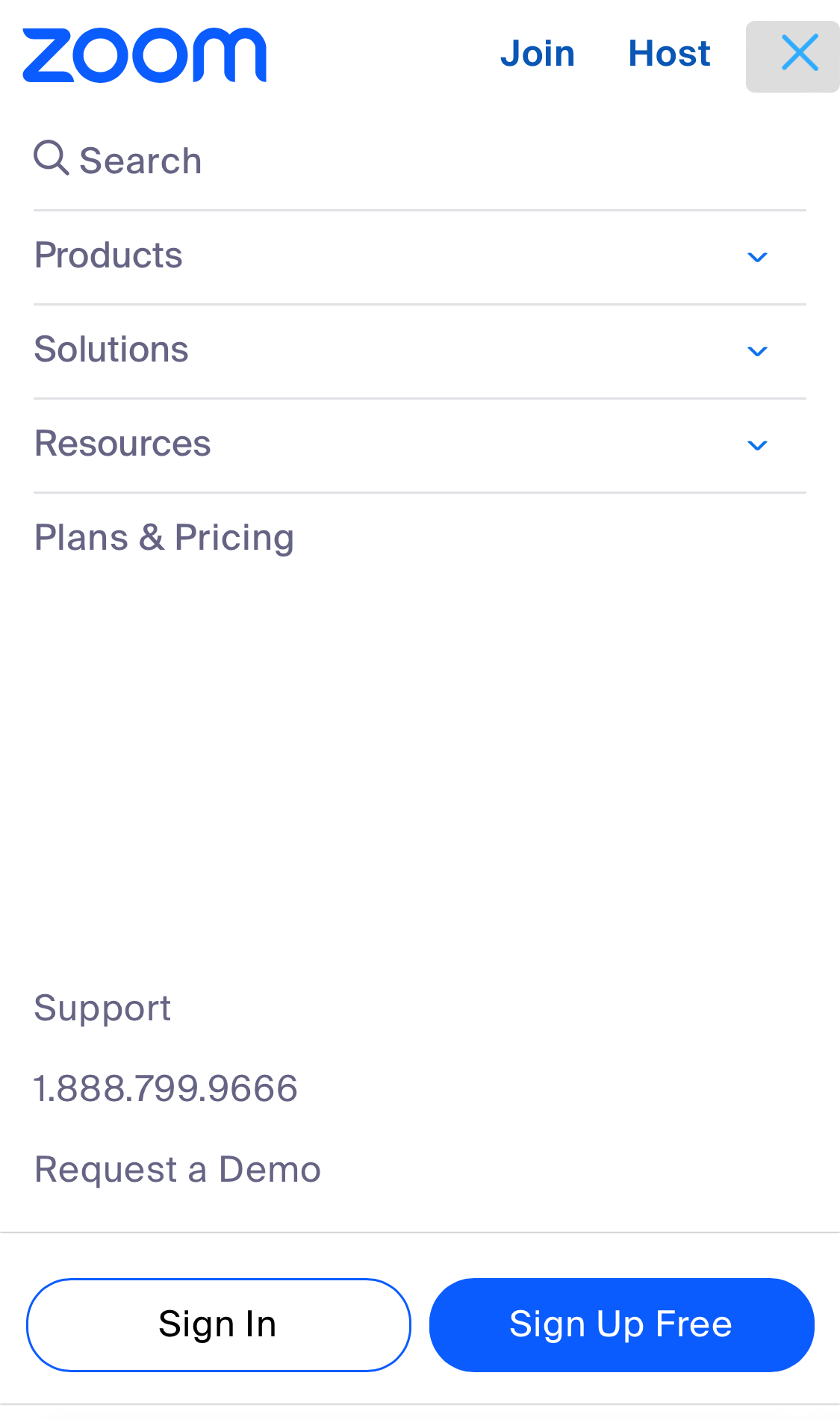The height and width of the screenshot is (1420, 840).
Task: Open the Host page
Action: tap(669, 53)
